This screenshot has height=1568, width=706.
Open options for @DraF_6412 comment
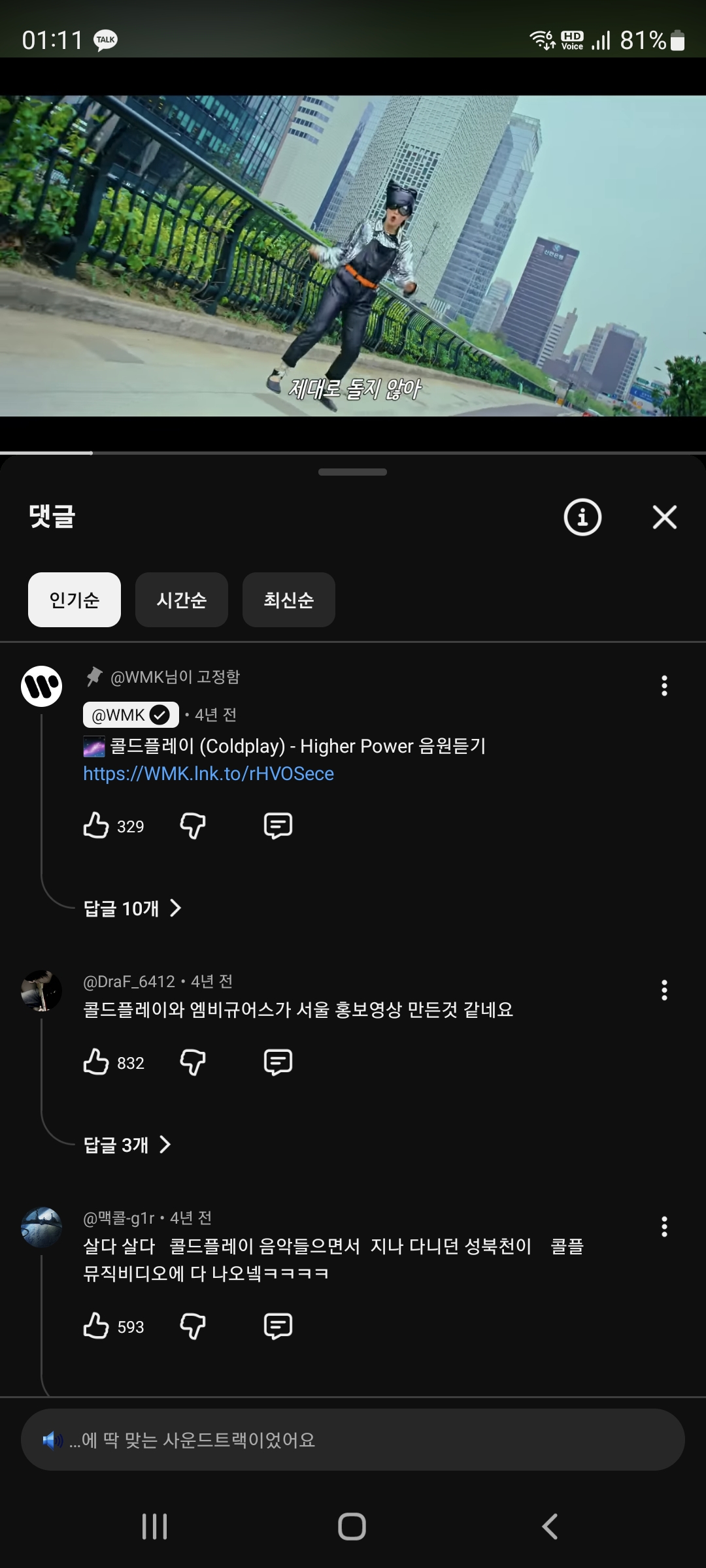664,990
